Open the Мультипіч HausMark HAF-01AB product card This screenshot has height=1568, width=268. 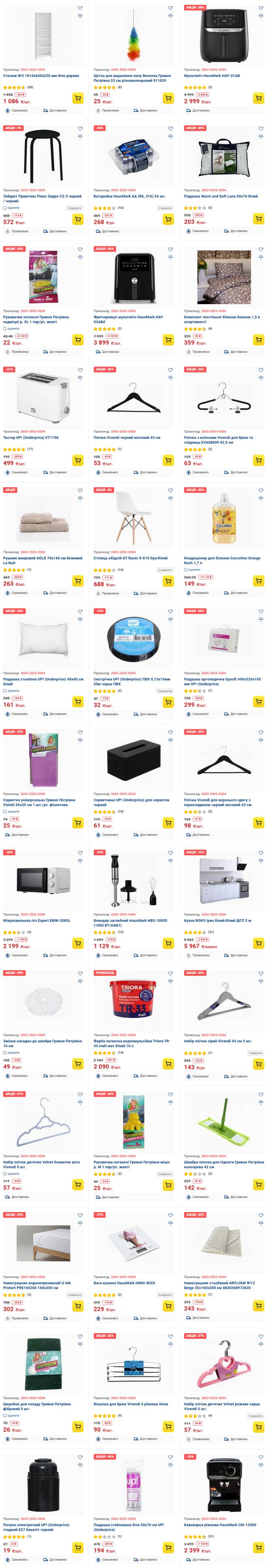[x=212, y=76]
